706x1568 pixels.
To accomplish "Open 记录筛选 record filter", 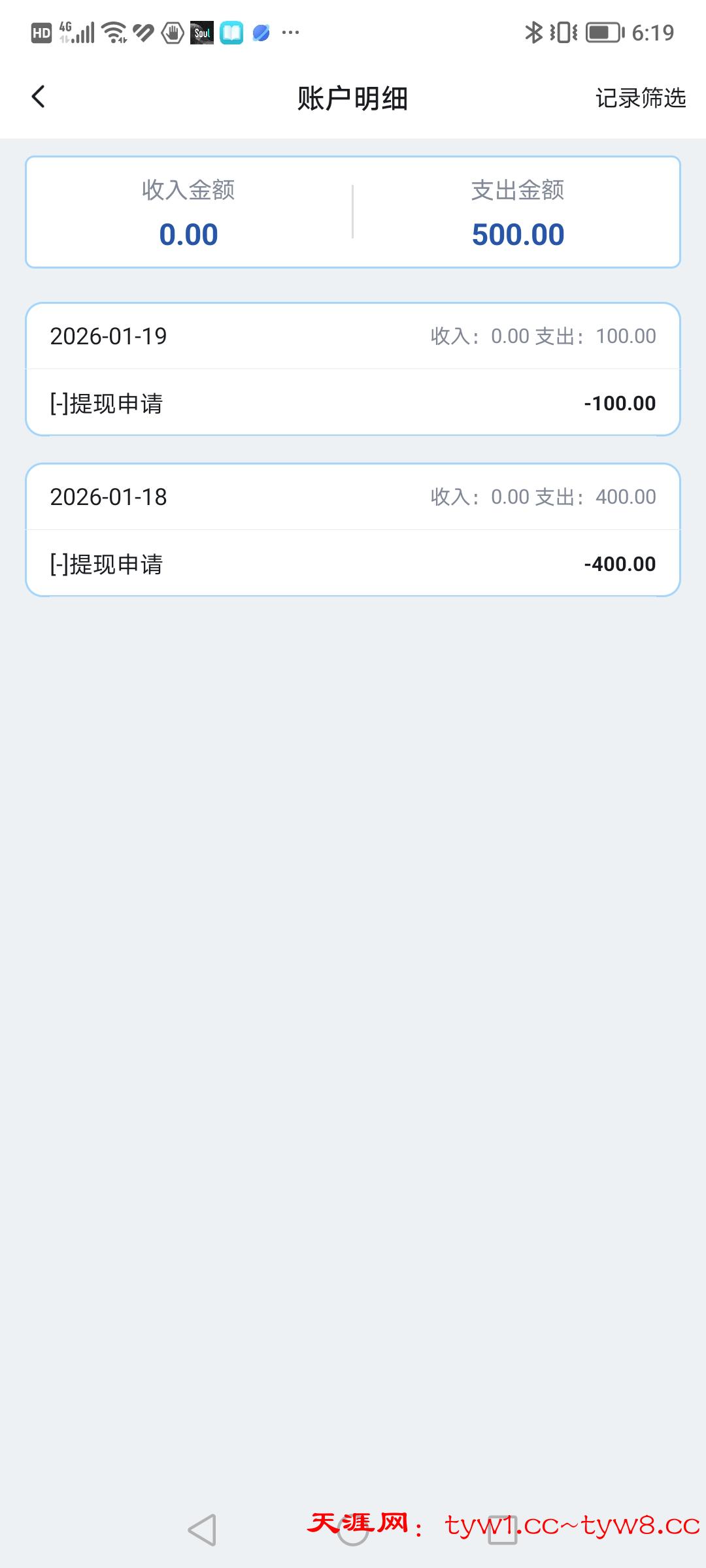I will coord(640,98).
